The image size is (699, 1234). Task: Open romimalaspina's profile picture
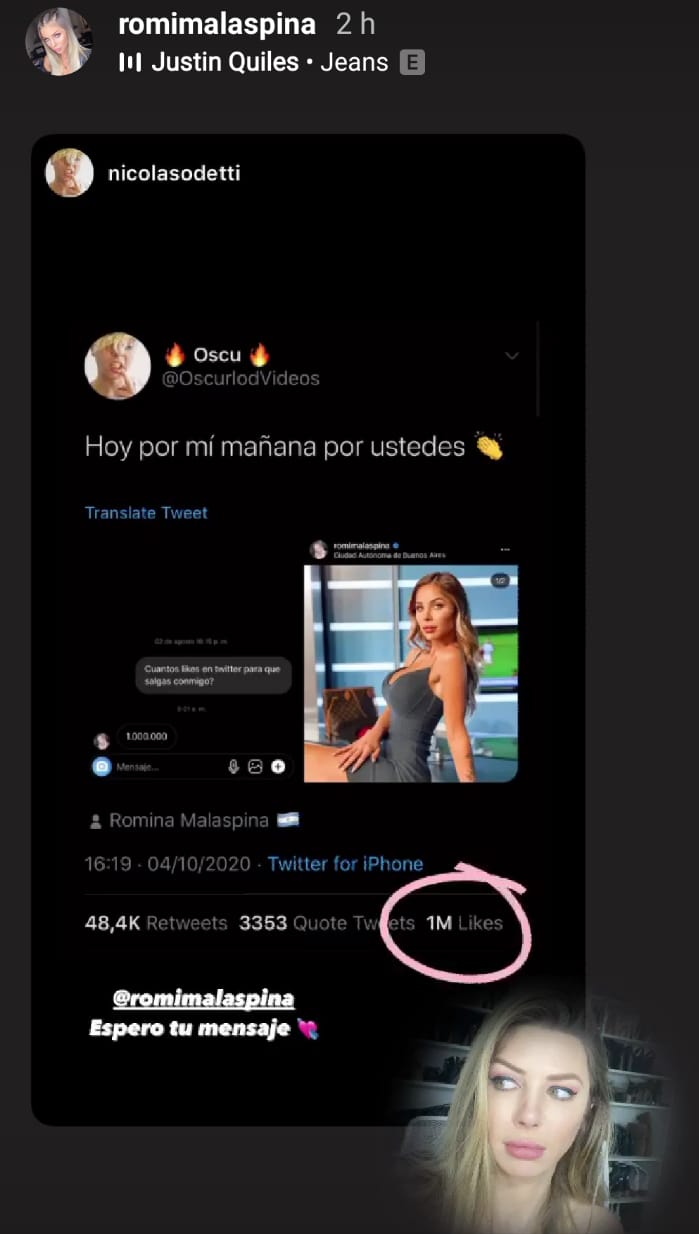[x=59, y=42]
